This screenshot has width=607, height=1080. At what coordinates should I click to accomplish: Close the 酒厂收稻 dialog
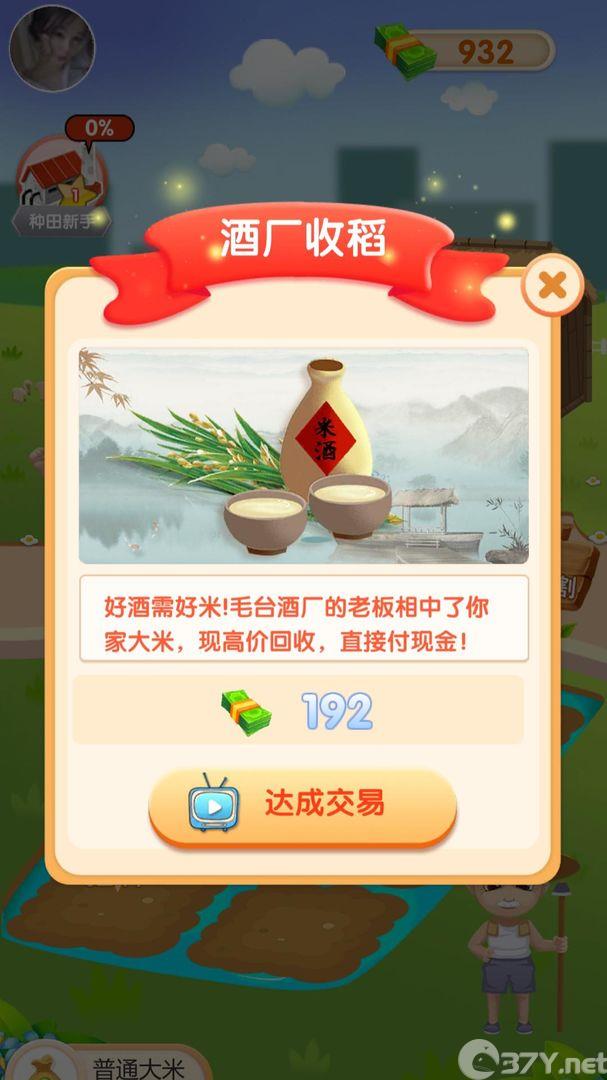(x=551, y=286)
